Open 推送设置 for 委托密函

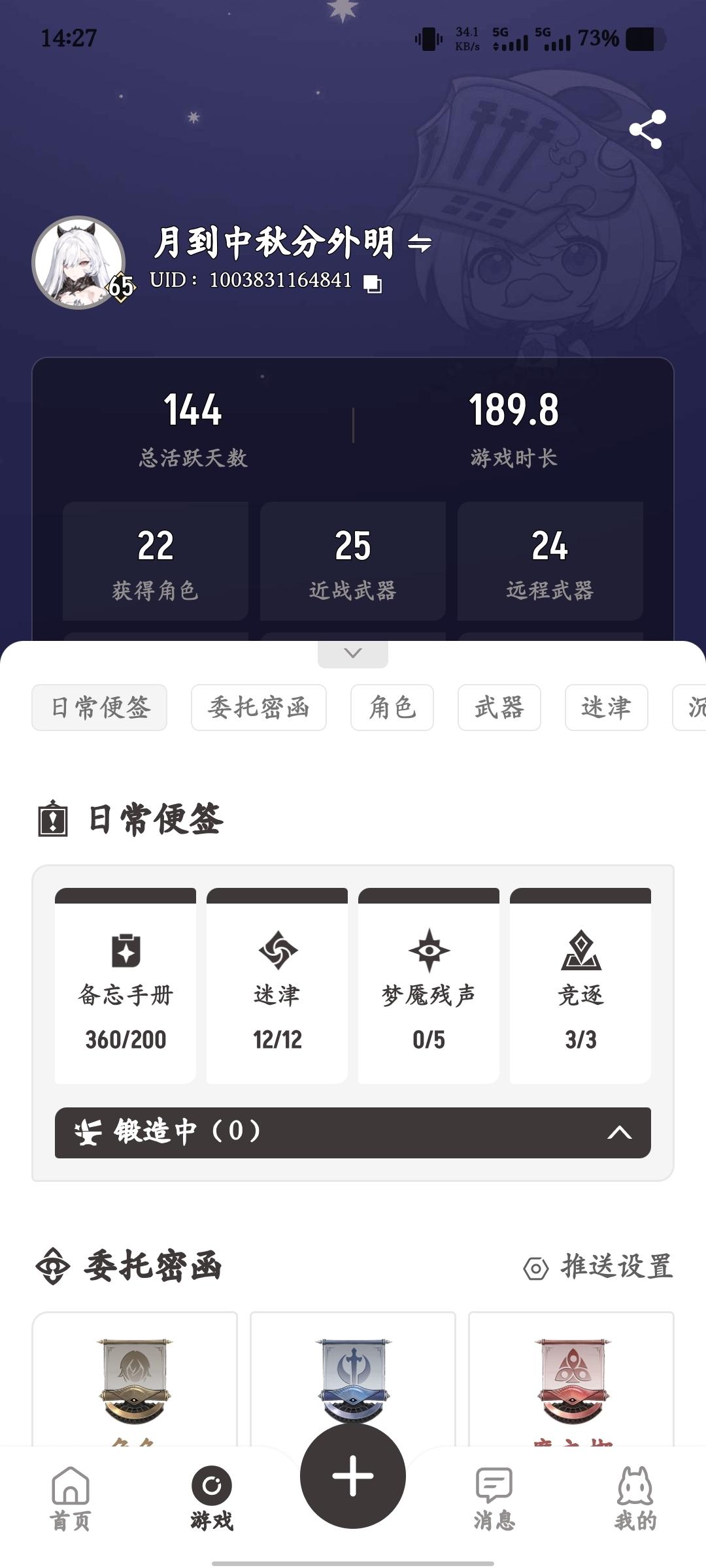point(598,1267)
